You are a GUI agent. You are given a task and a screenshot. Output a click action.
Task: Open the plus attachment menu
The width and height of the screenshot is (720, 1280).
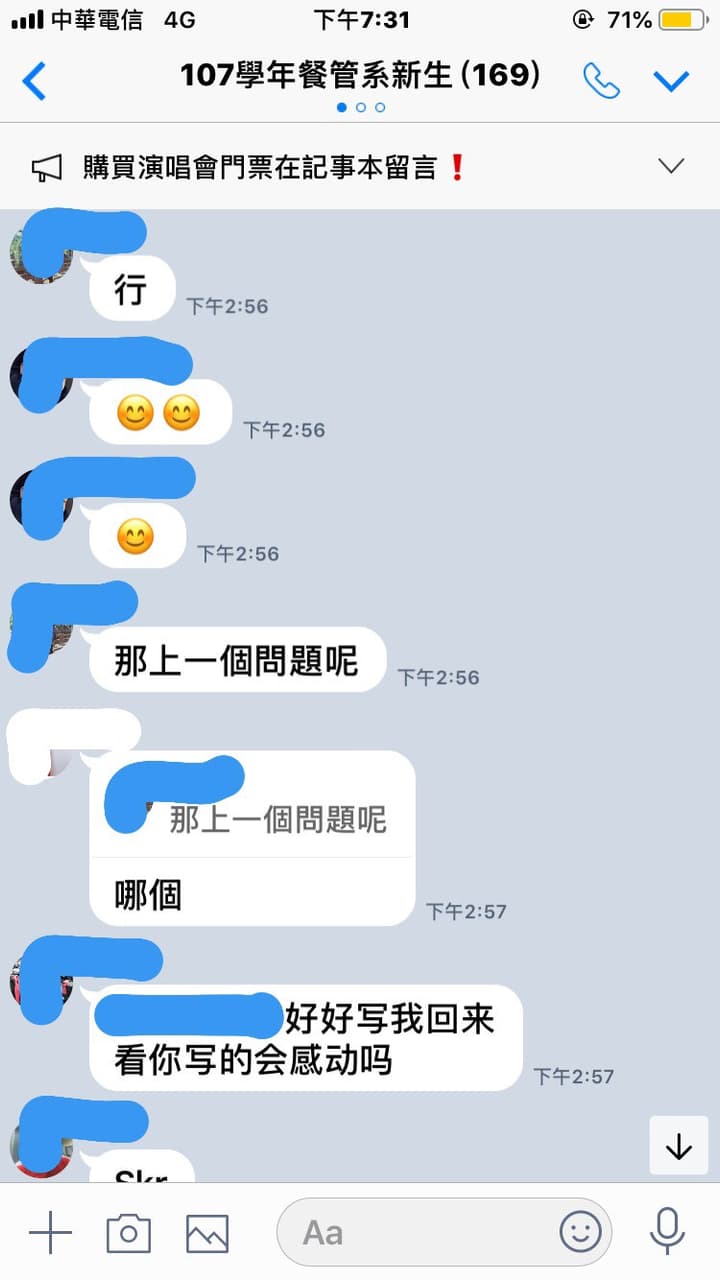pos(50,1232)
